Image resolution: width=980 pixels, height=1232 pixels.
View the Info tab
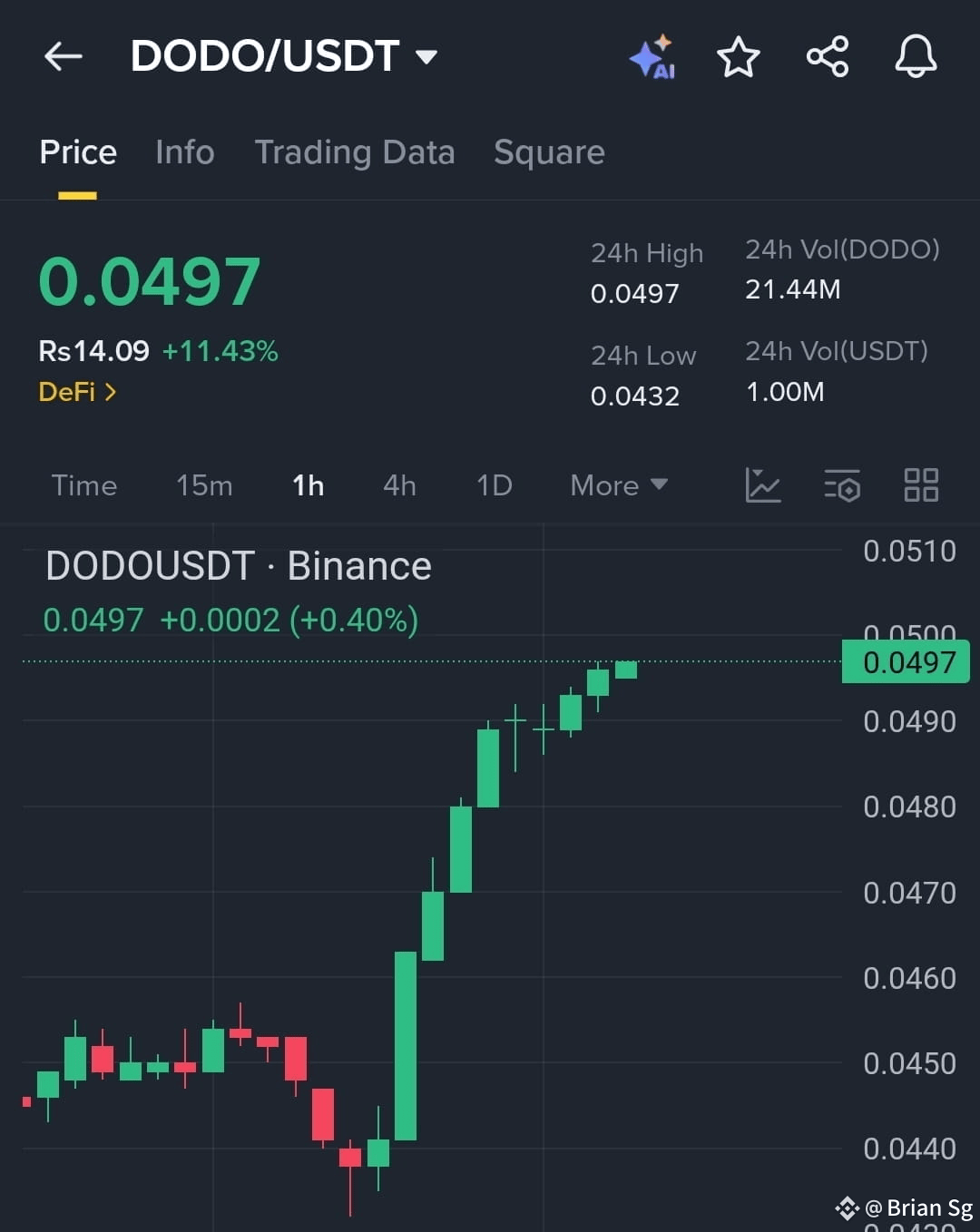(x=184, y=152)
